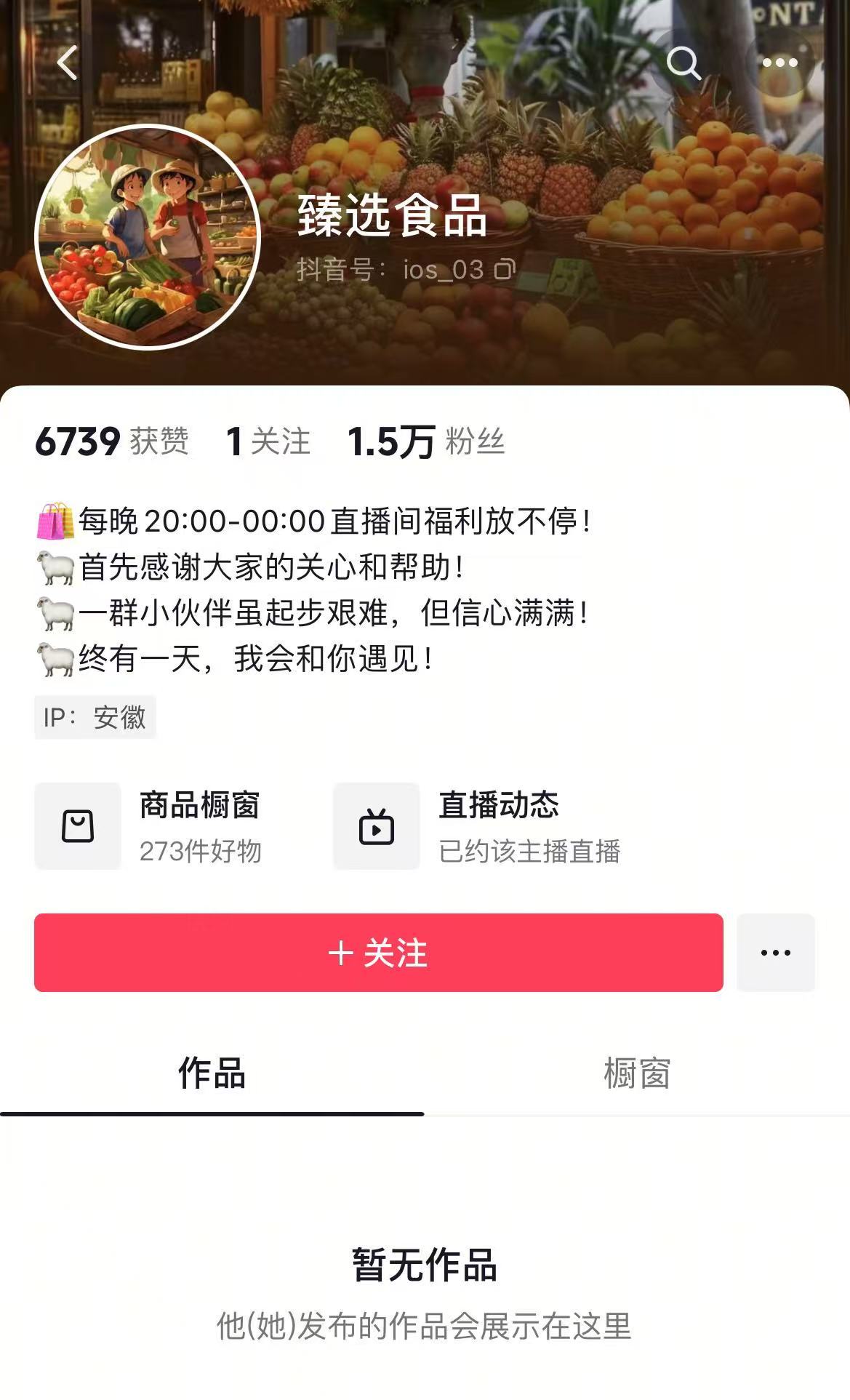View the 臻选食品 profile avatar

click(148, 237)
